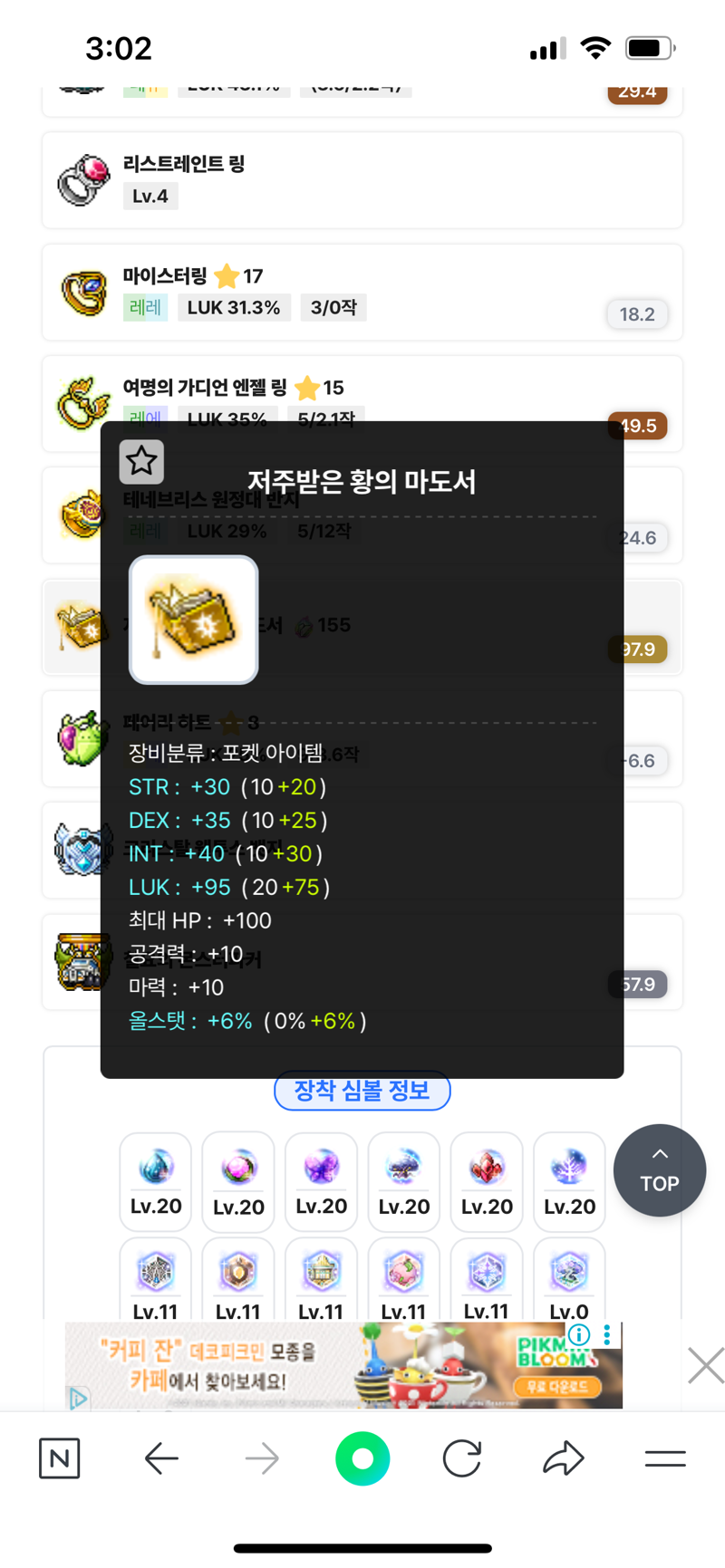
Task: Open the PIKMIN BLOOM ad banner
Action: click(x=343, y=1365)
